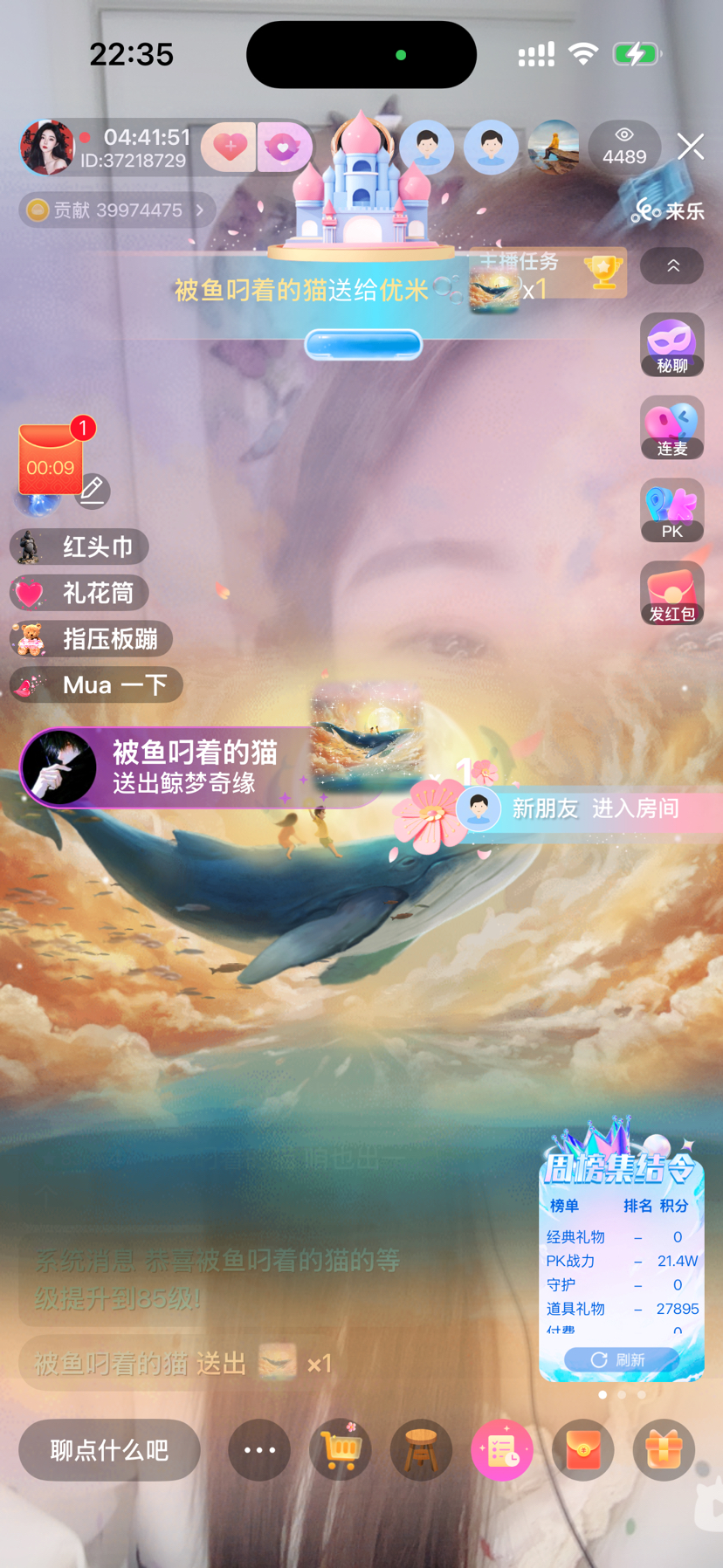723x1568 pixels.
Task: Open the shopping cart icon
Action: 340,1450
